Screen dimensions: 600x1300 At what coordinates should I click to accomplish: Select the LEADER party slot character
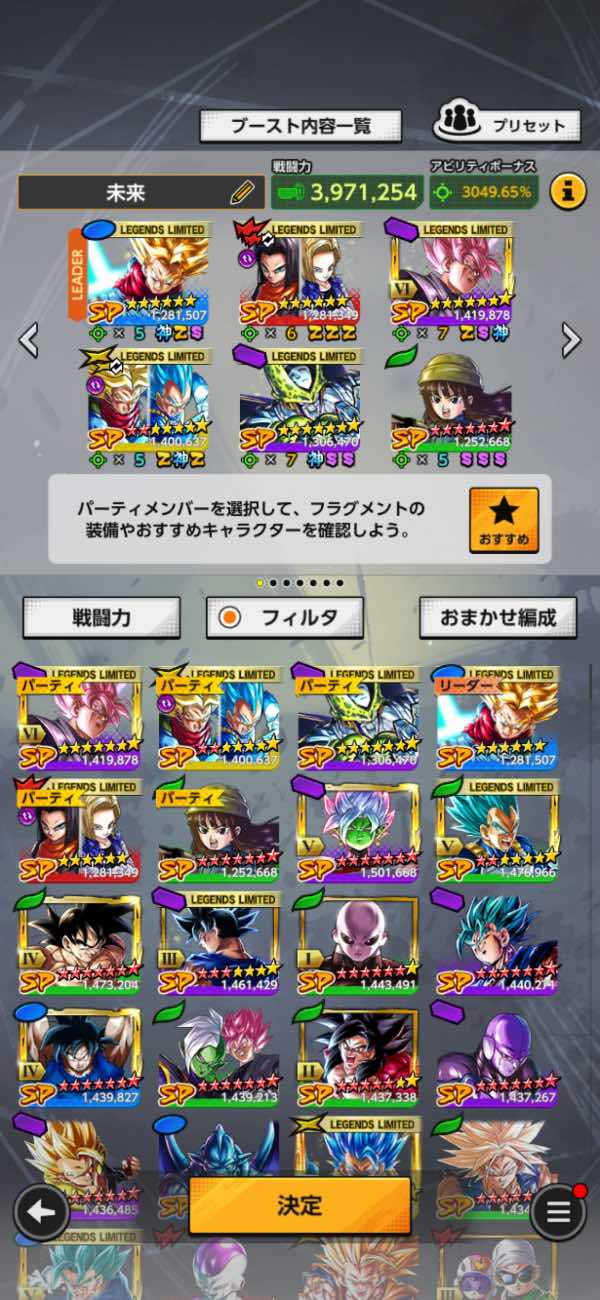click(148, 277)
